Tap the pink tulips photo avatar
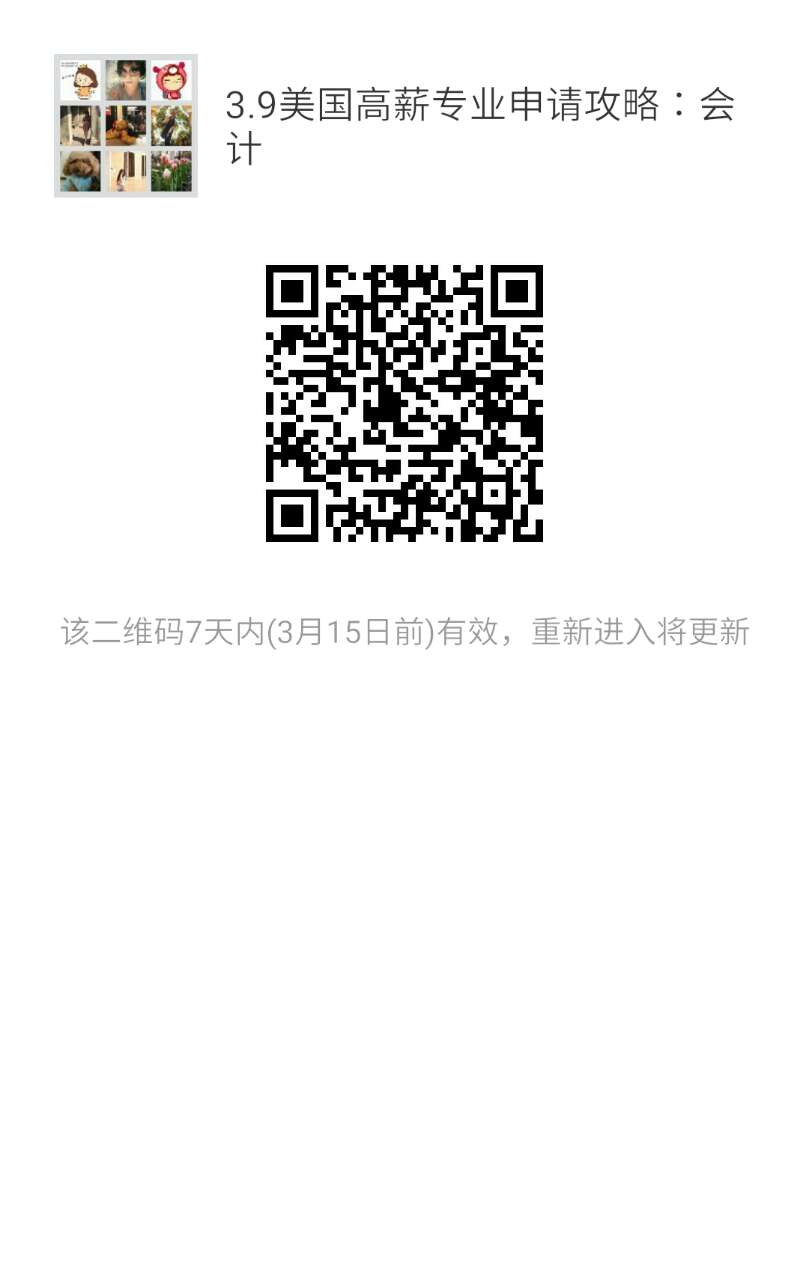The height and width of the screenshot is (1280, 809). (x=168, y=170)
